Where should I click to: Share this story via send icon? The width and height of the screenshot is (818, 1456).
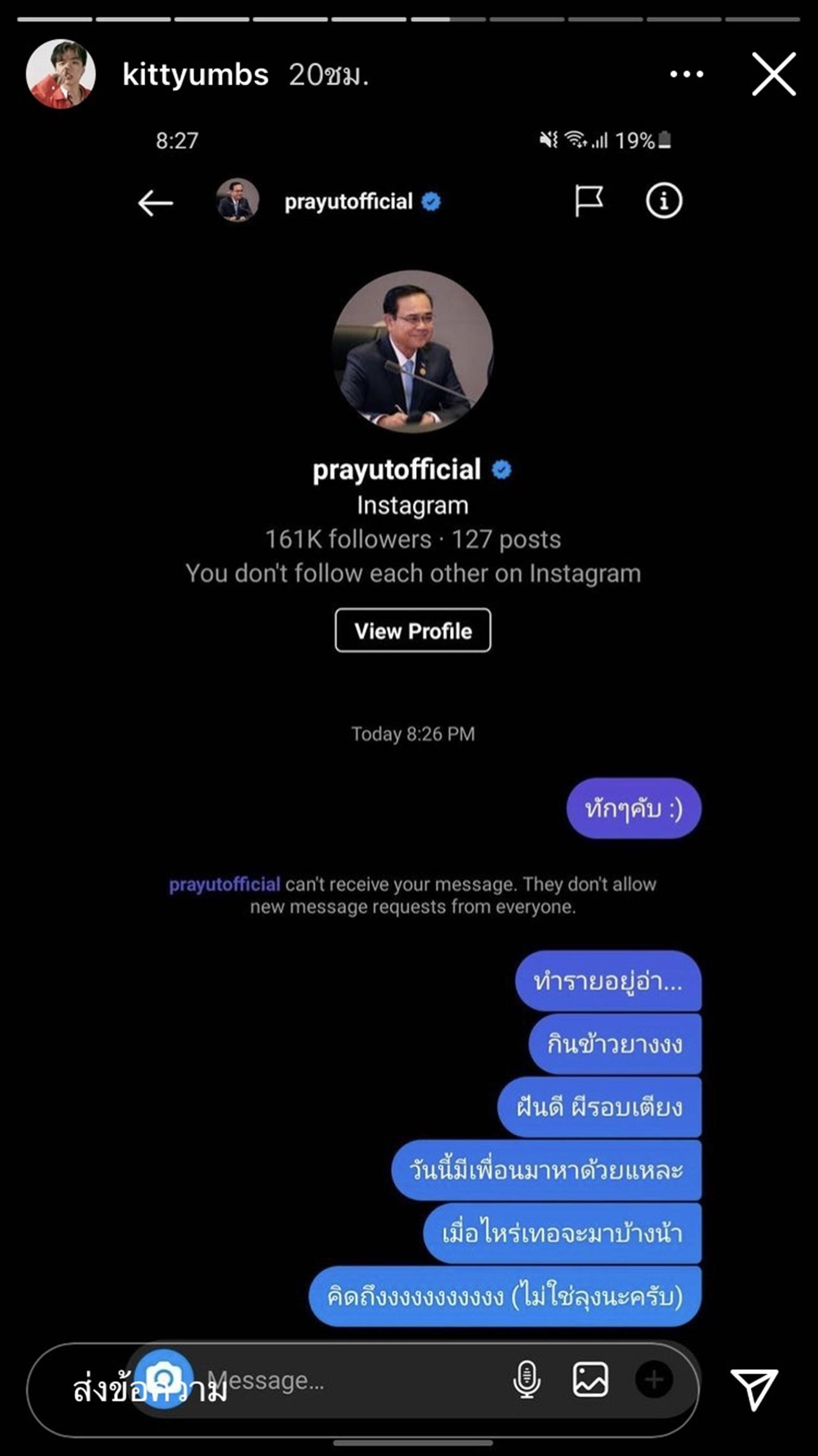(x=754, y=1388)
